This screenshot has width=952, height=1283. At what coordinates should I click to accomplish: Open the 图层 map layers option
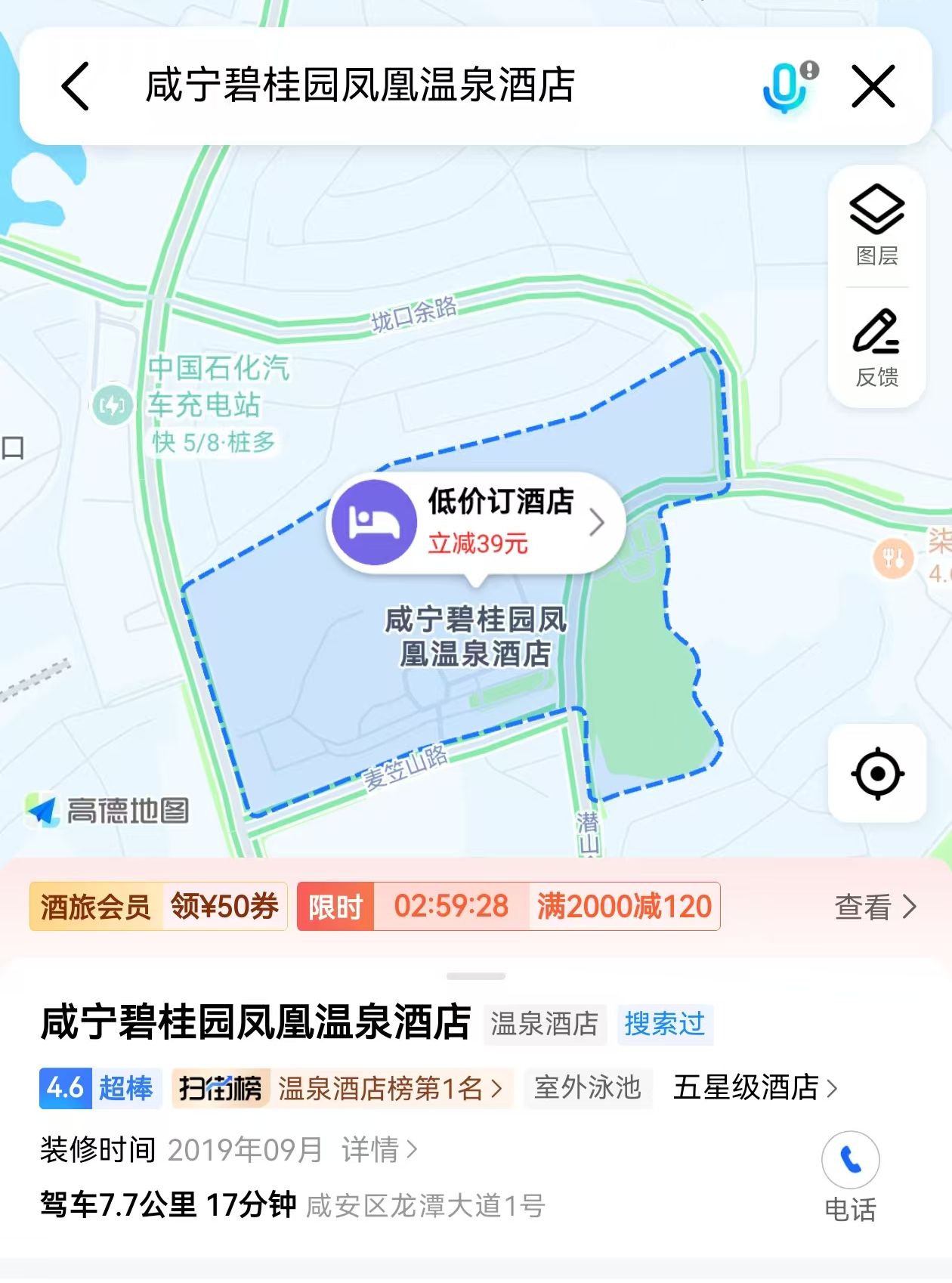pyautogui.click(x=876, y=225)
